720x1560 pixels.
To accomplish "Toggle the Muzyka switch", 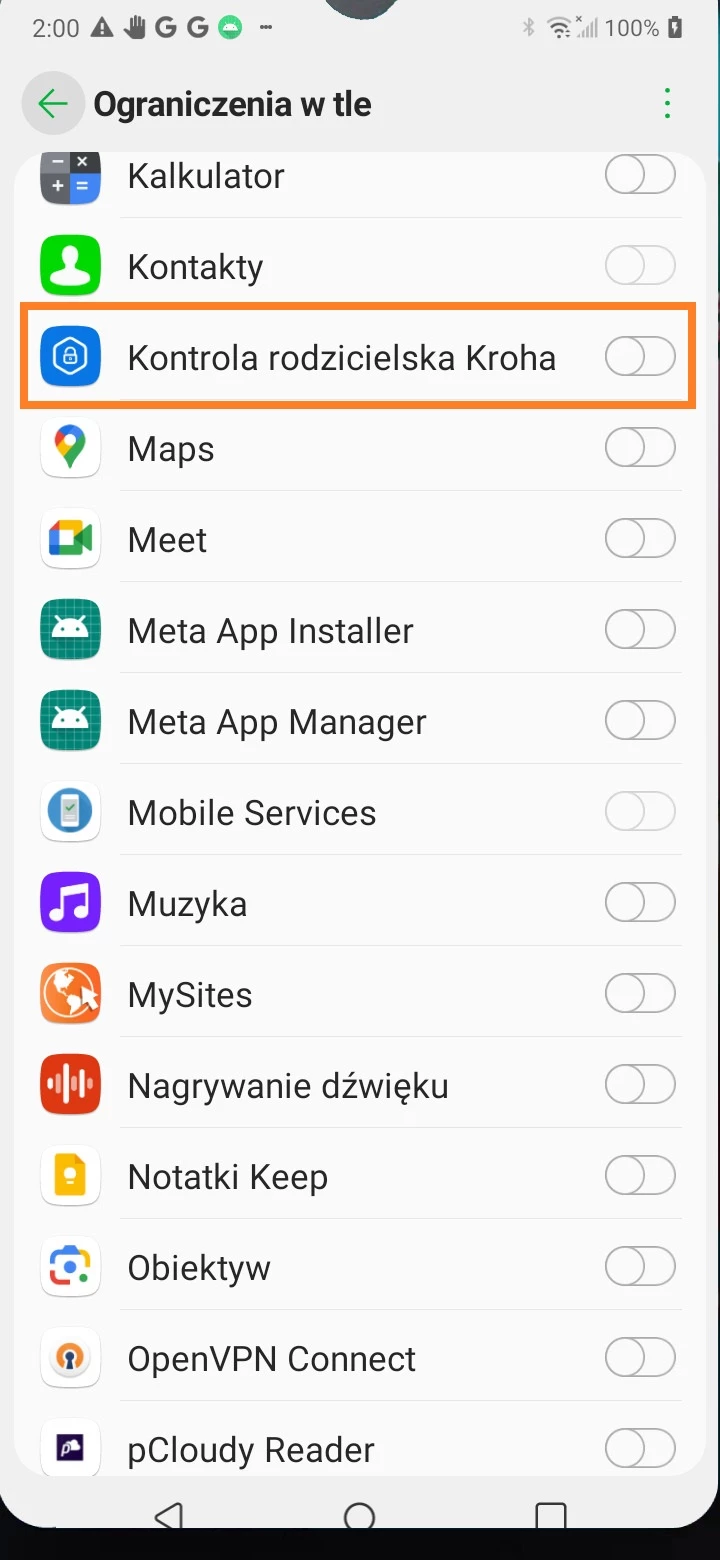I will tap(640, 903).
